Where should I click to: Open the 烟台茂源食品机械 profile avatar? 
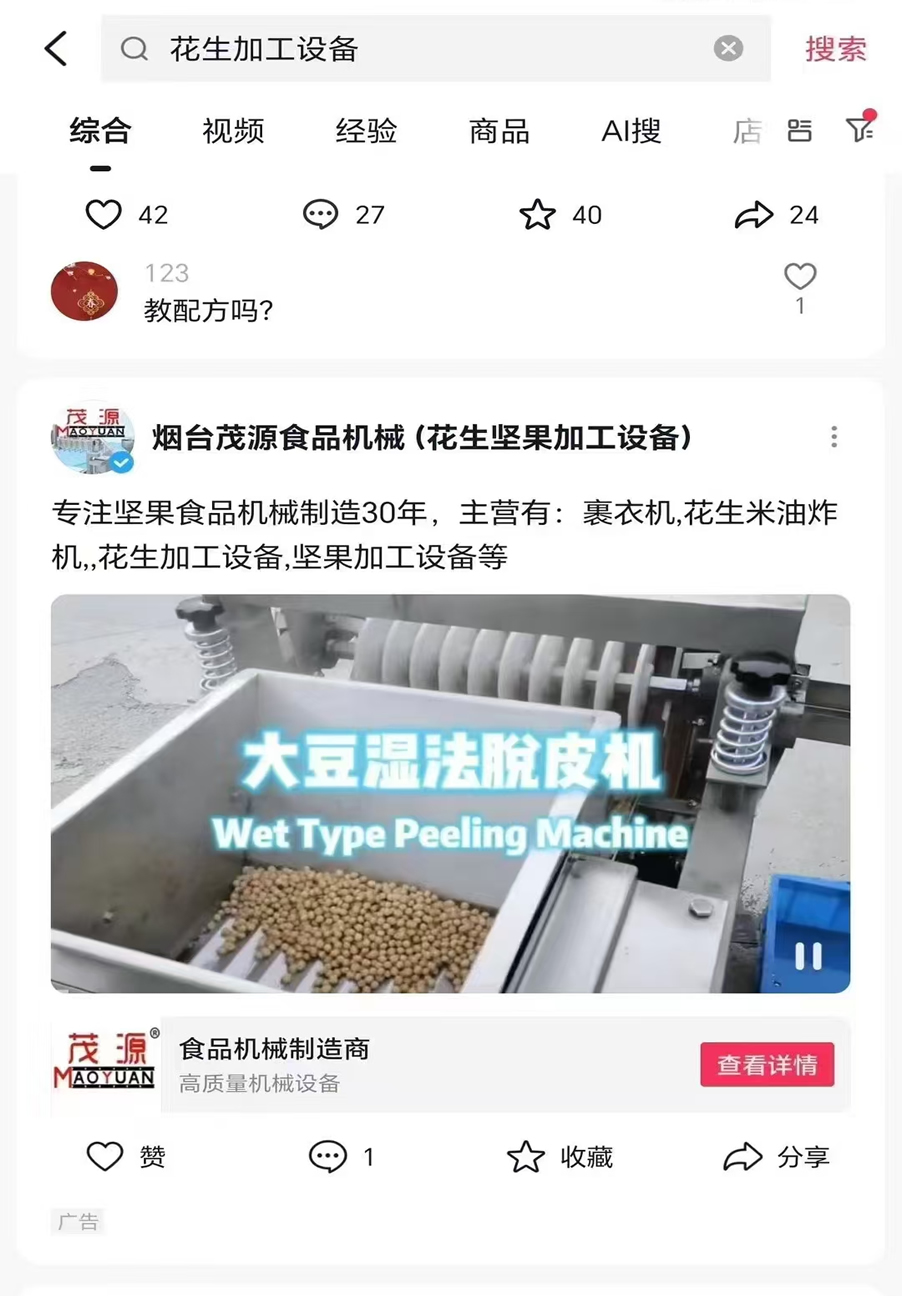[93, 438]
